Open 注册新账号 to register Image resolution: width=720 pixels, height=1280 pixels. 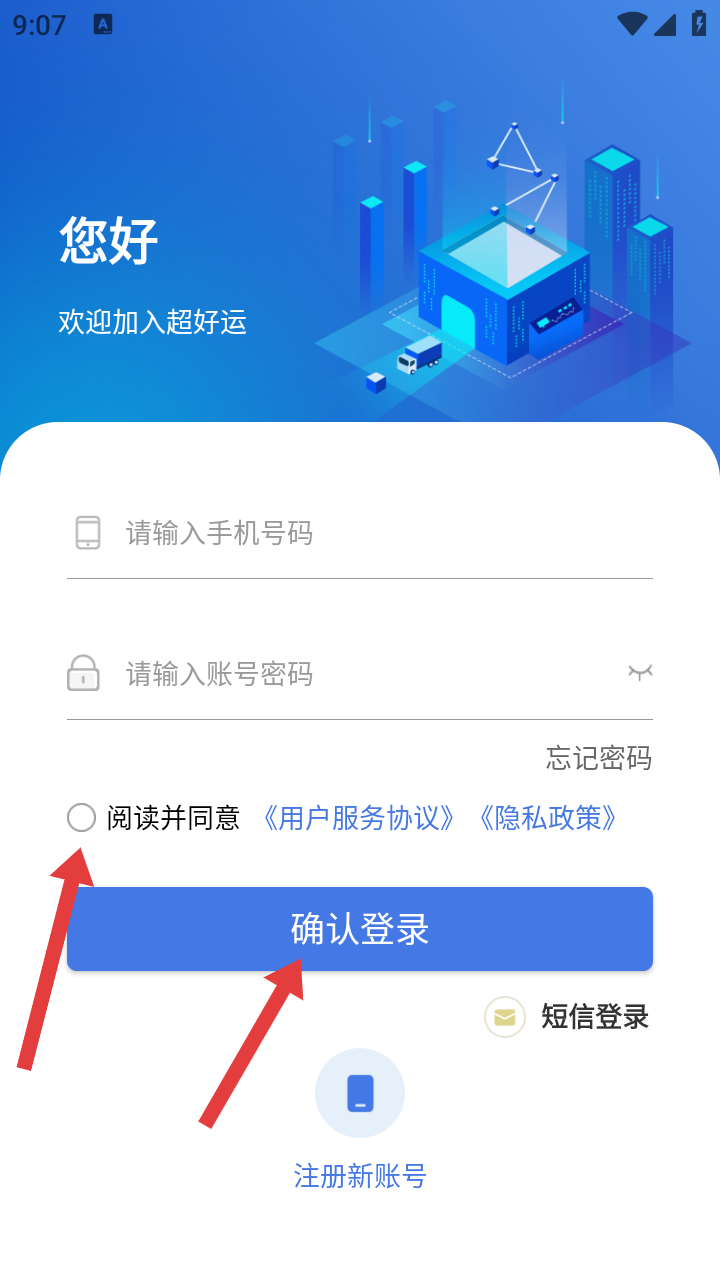click(360, 1118)
